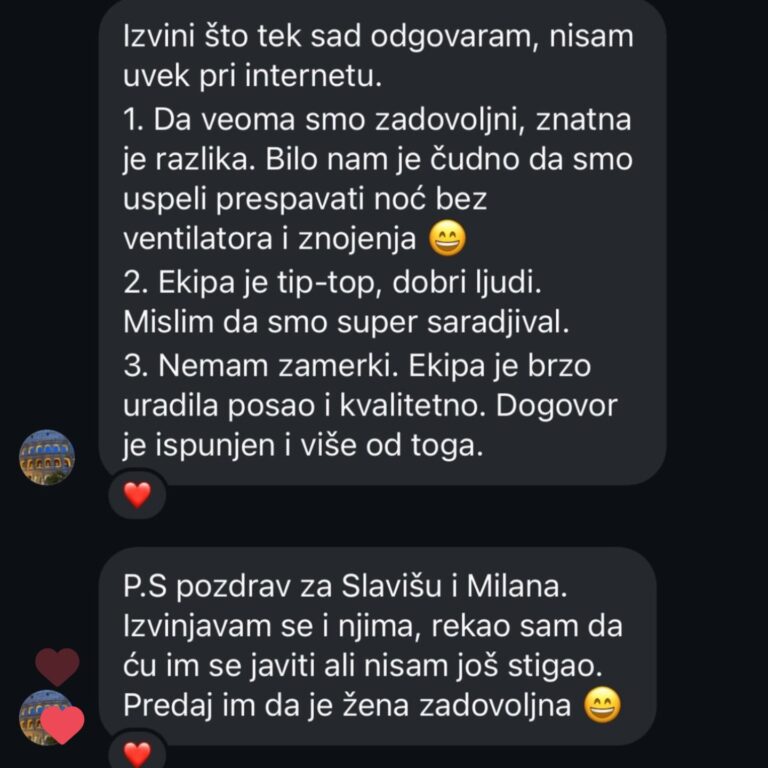This screenshot has width=768, height=768.
Task: Tap heart reaction under the 'Izvini što tek' message
Action: [x=136, y=494]
